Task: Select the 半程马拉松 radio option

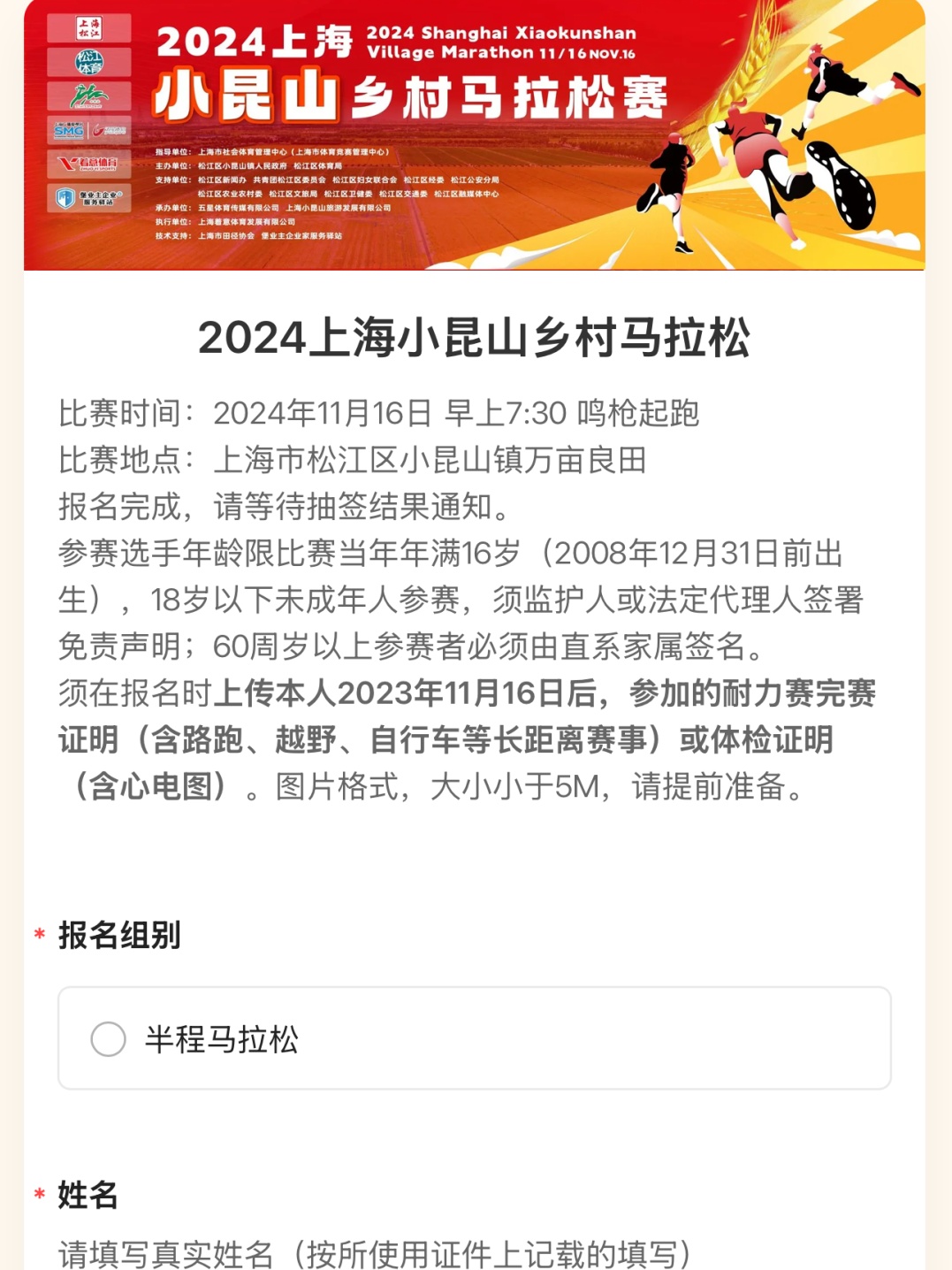Action: coord(109,1038)
